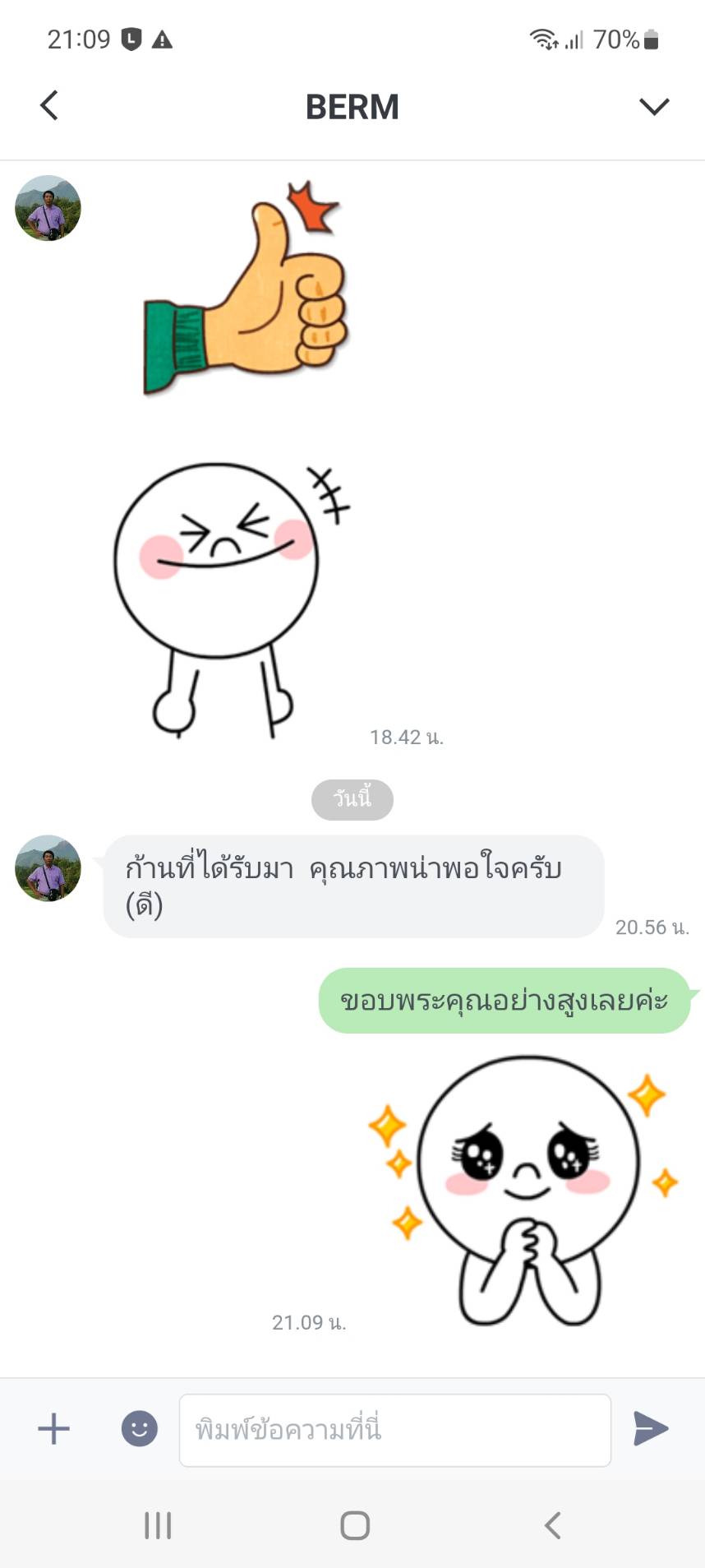The width and height of the screenshot is (705, 1568).
Task: Expand the chat options with the down chevron
Action: (654, 105)
